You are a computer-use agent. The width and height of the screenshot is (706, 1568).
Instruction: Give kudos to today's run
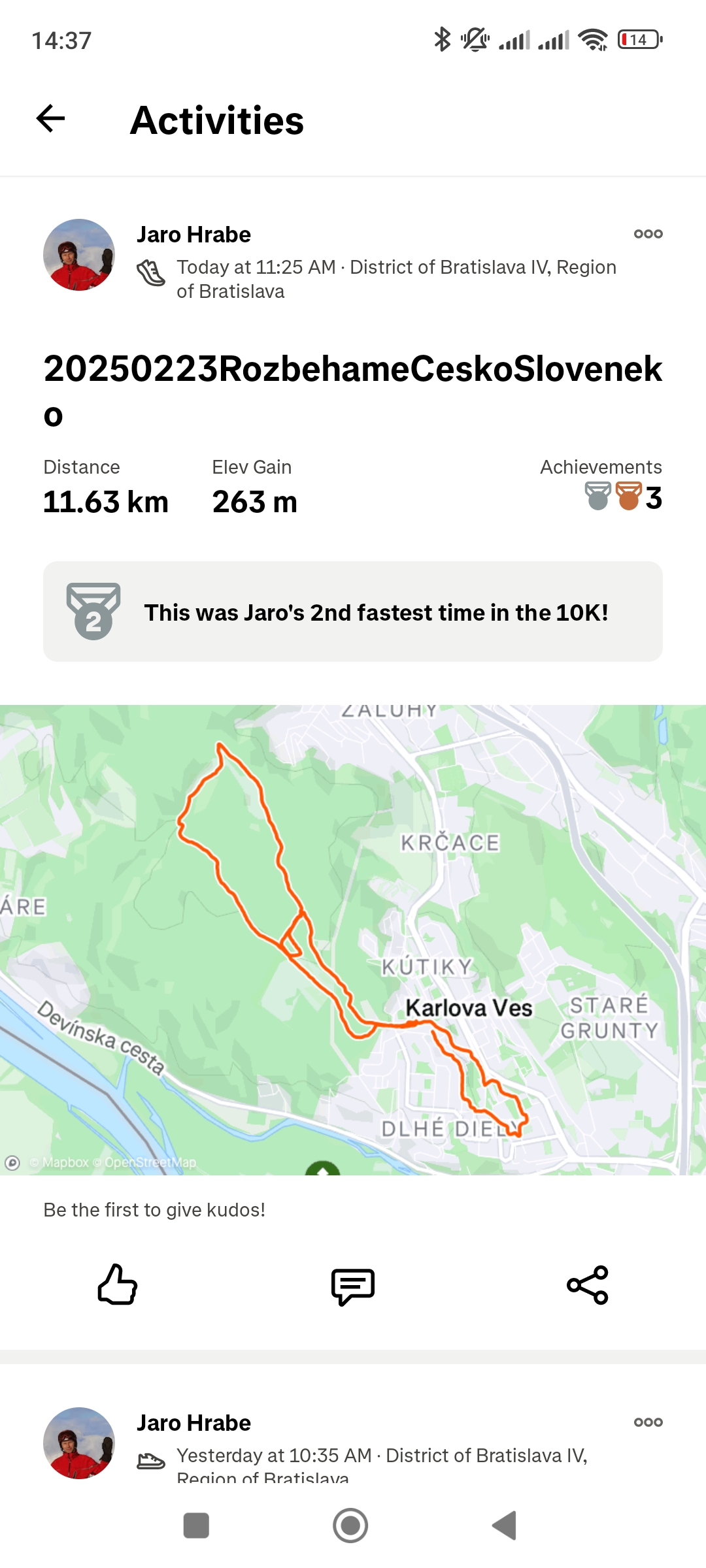(118, 1284)
